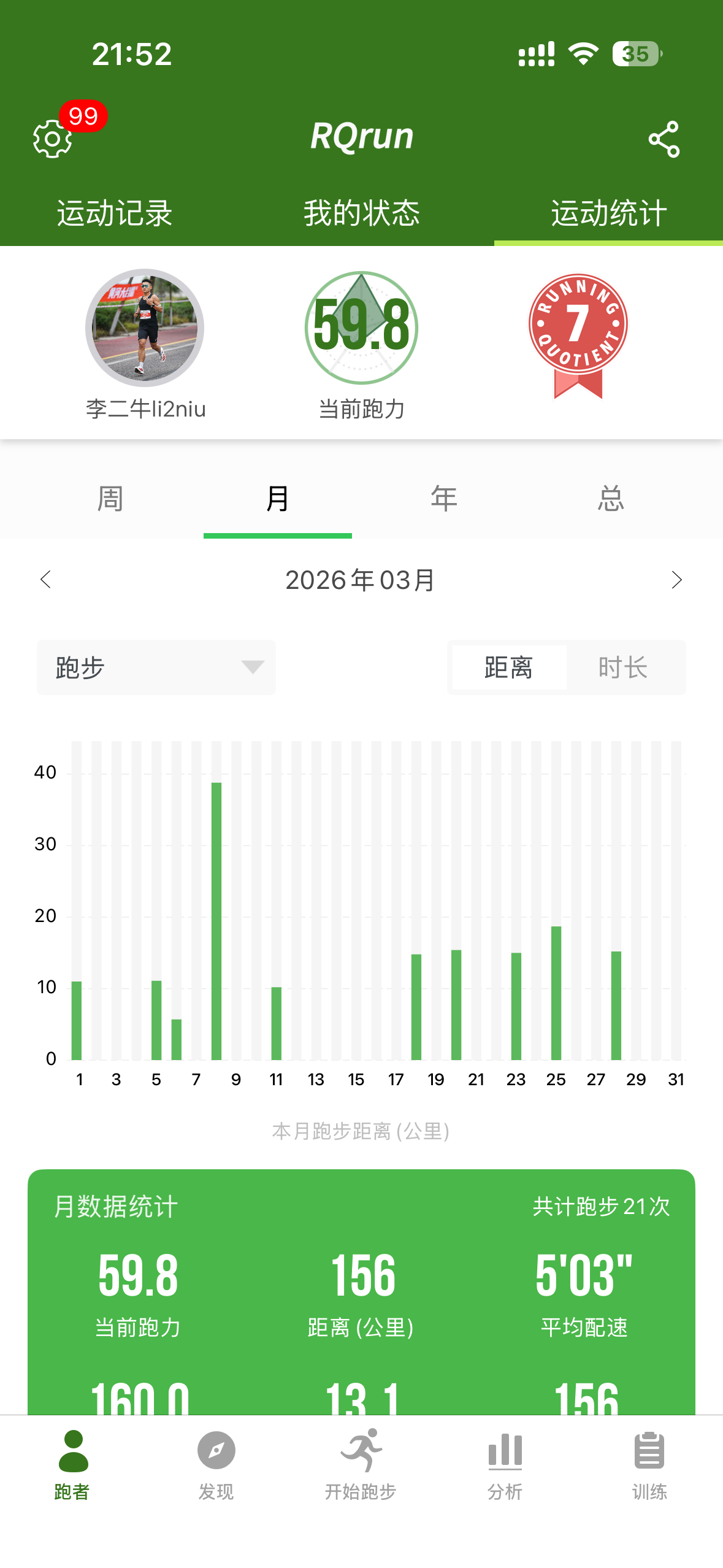Switch to the 我的状态 tab

click(x=361, y=213)
